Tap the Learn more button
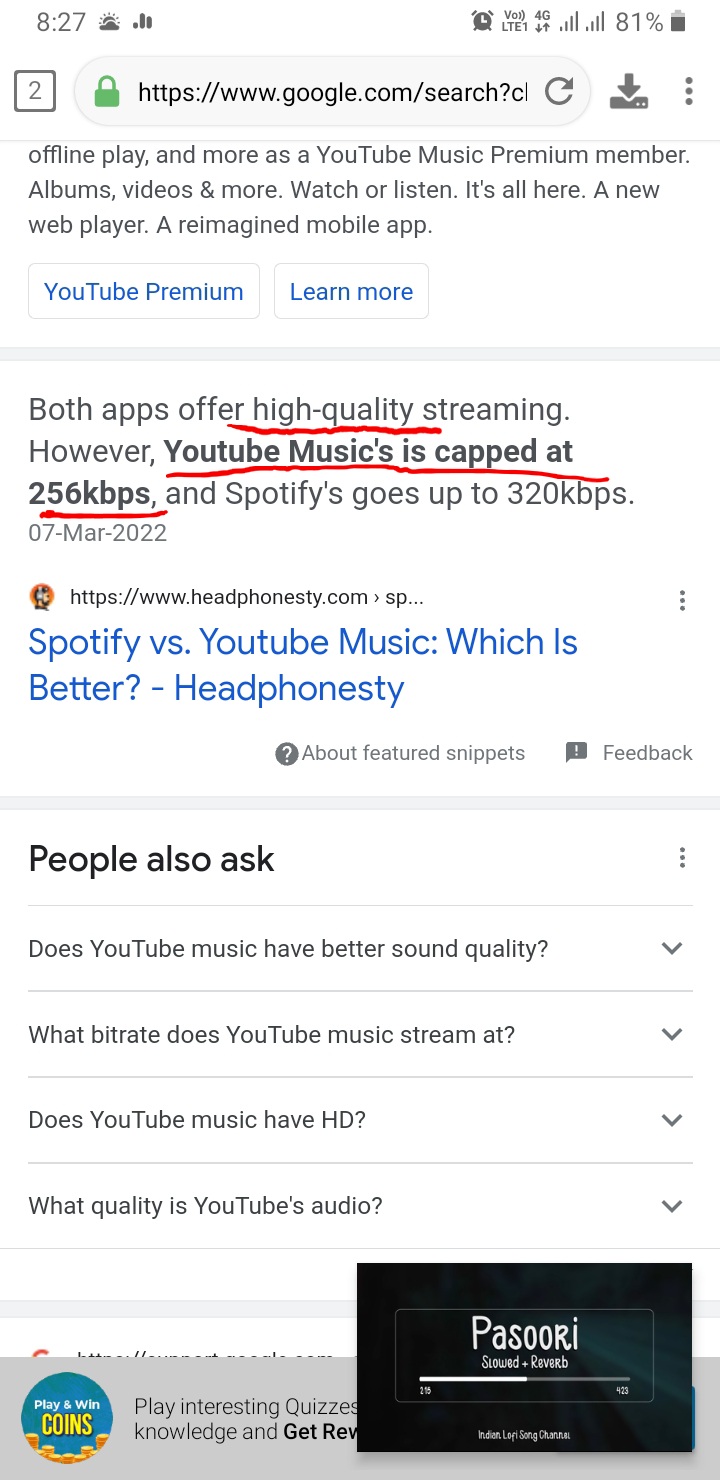Screen dimensions: 720x1480 (351, 291)
